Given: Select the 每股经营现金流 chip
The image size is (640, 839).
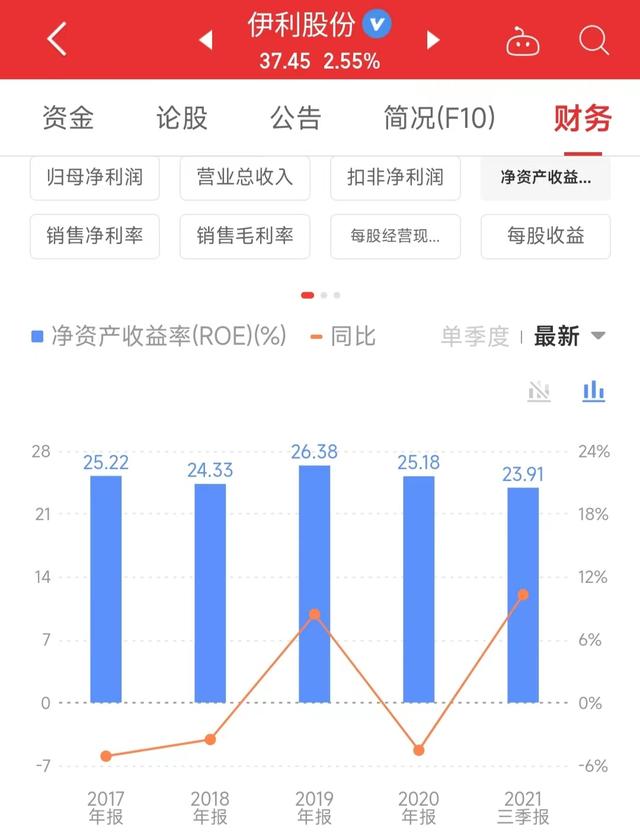Looking at the screenshot, I should [x=395, y=236].
